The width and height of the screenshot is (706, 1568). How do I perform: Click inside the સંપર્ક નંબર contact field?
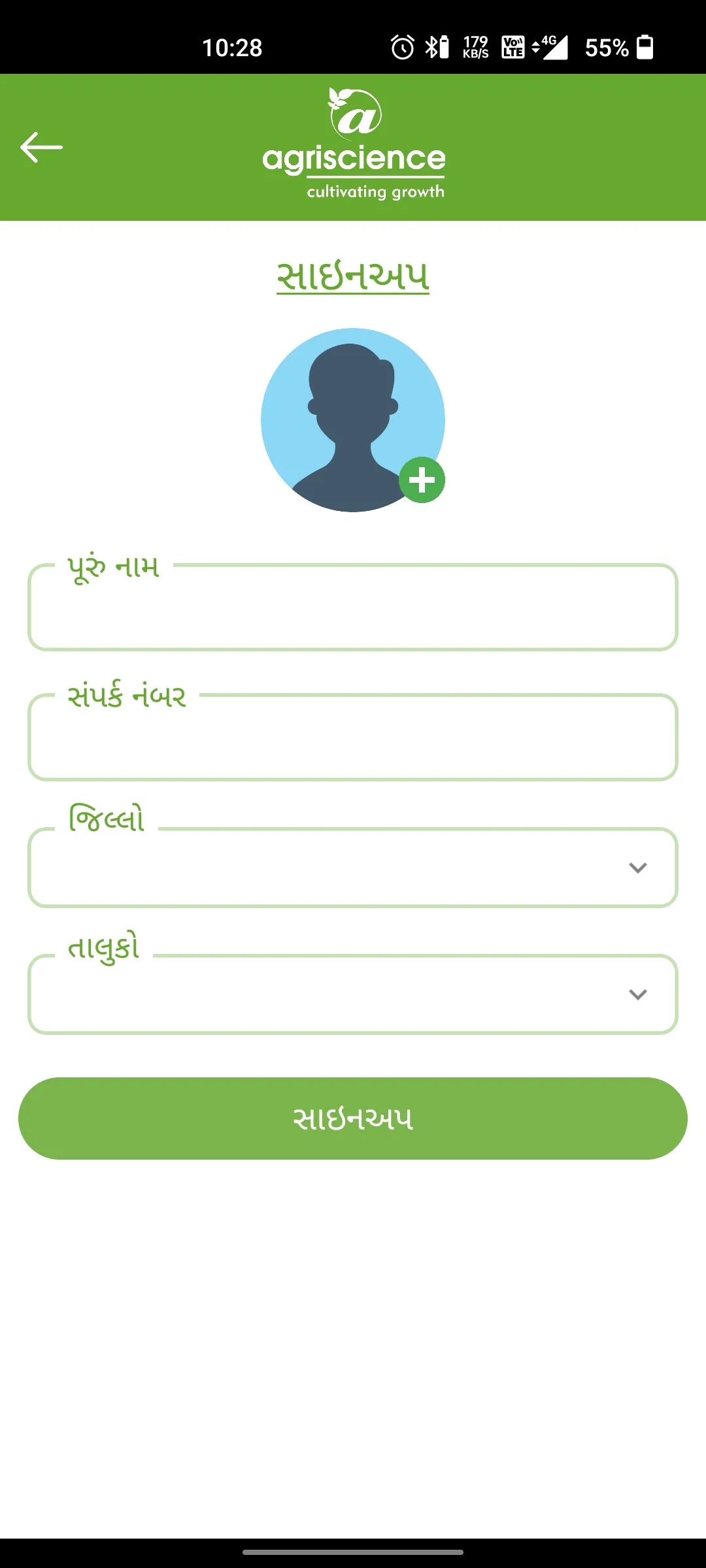point(353,738)
